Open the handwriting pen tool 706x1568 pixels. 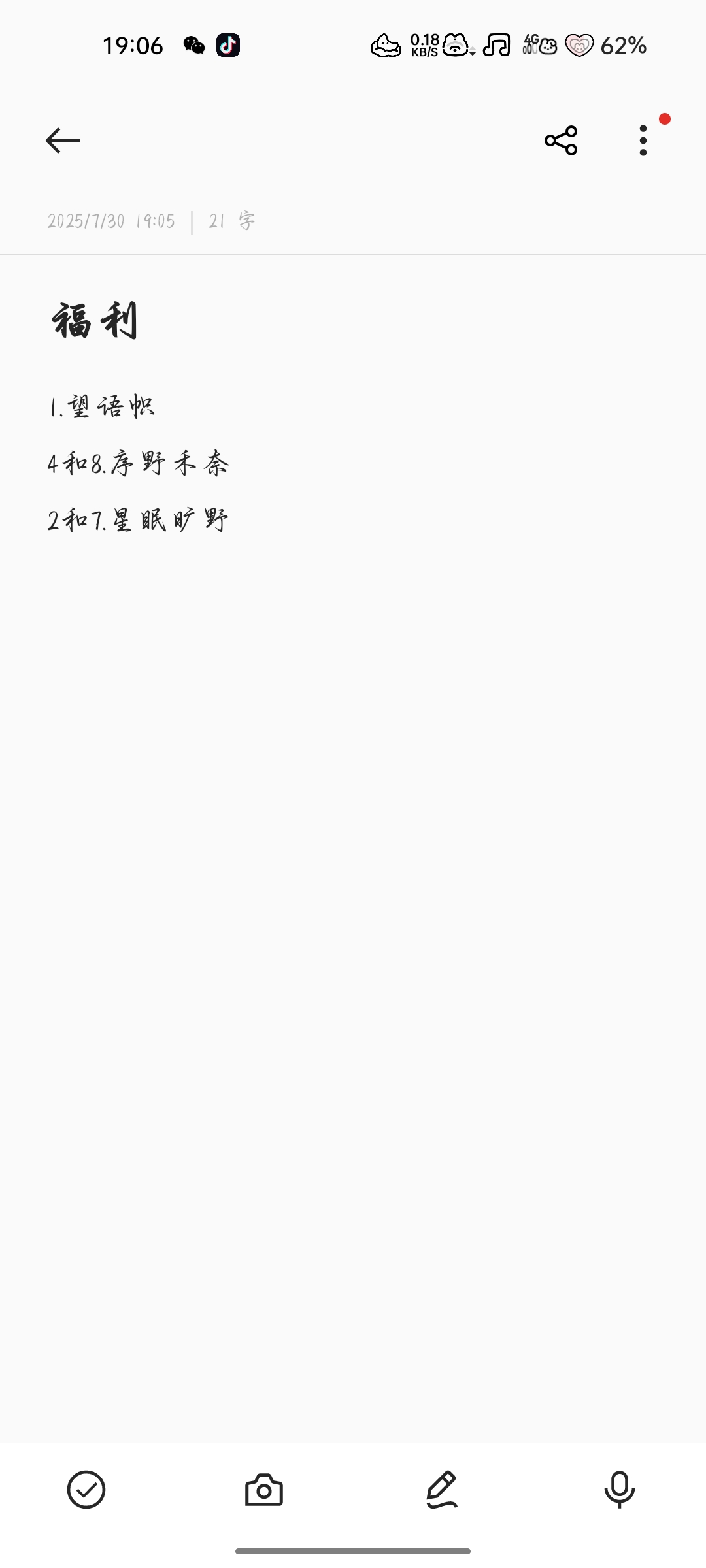[442, 1490]
